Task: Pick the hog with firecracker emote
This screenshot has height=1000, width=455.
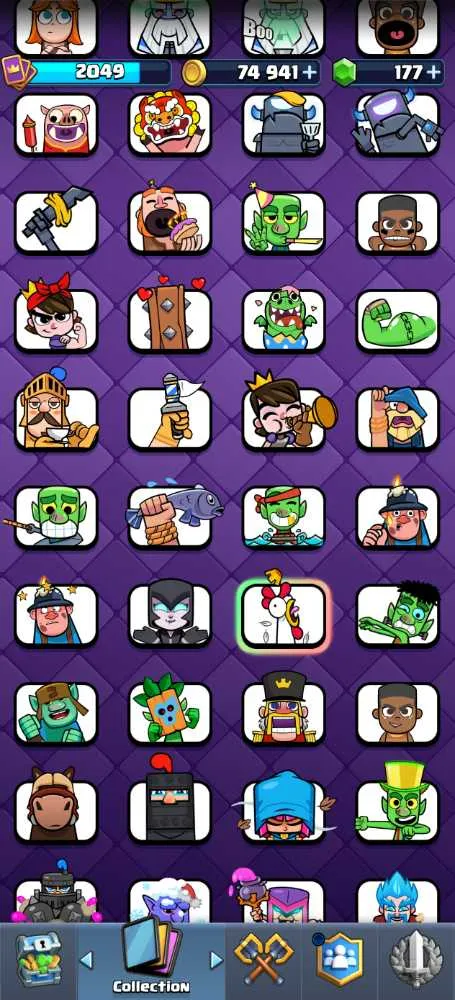Action: 56,124
